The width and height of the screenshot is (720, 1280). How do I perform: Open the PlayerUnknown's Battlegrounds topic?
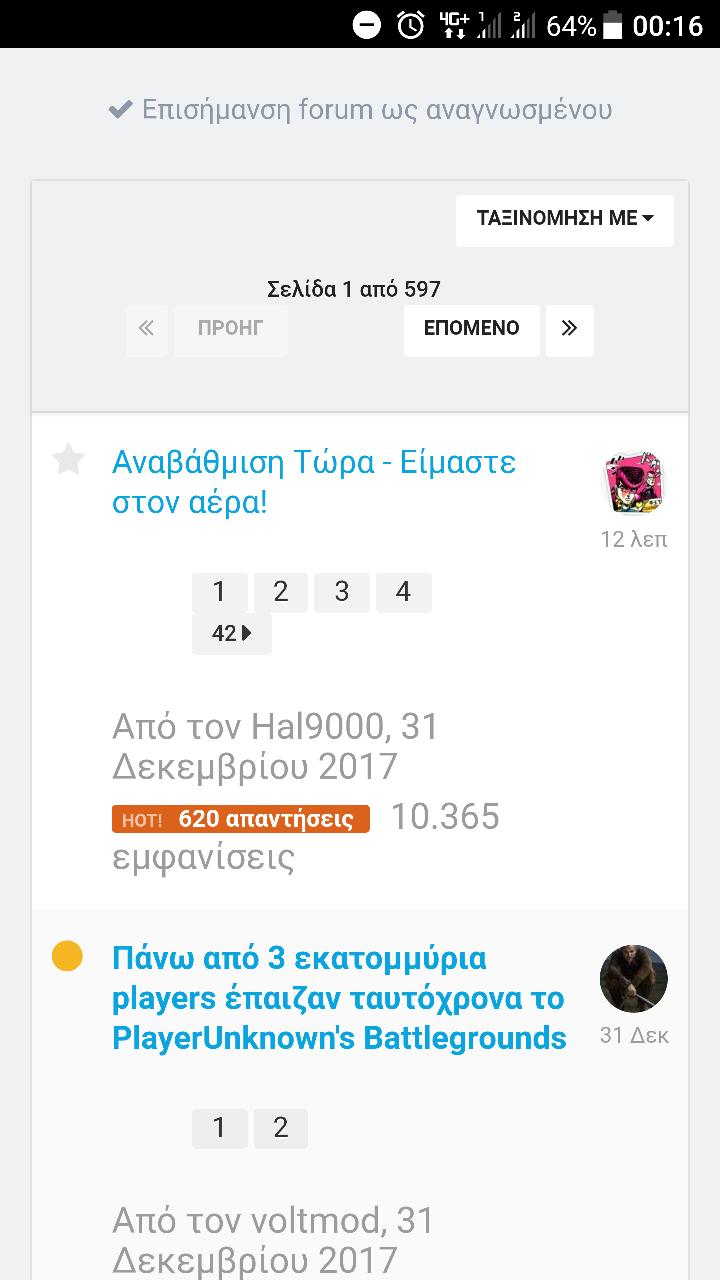(x=339, y=998)
